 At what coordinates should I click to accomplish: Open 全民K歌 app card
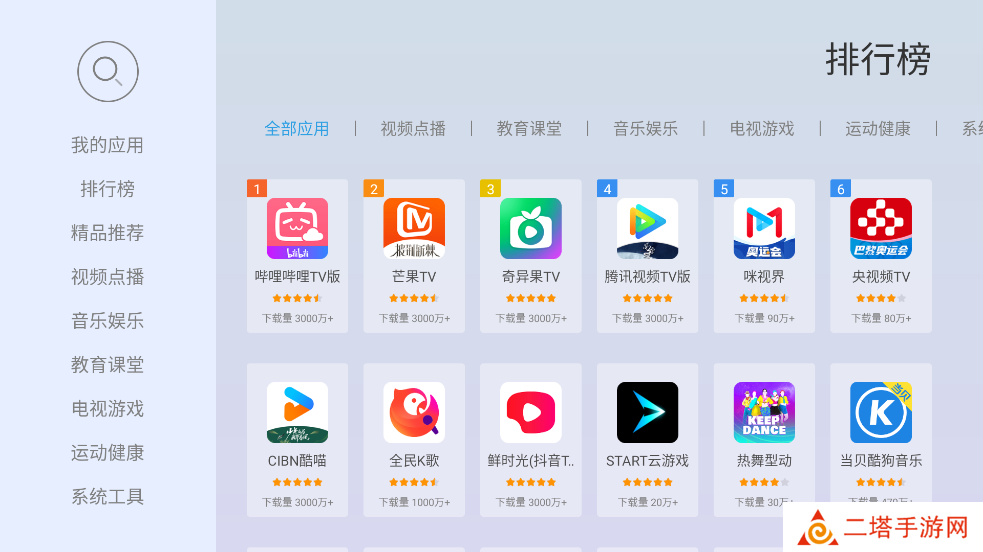414,439
